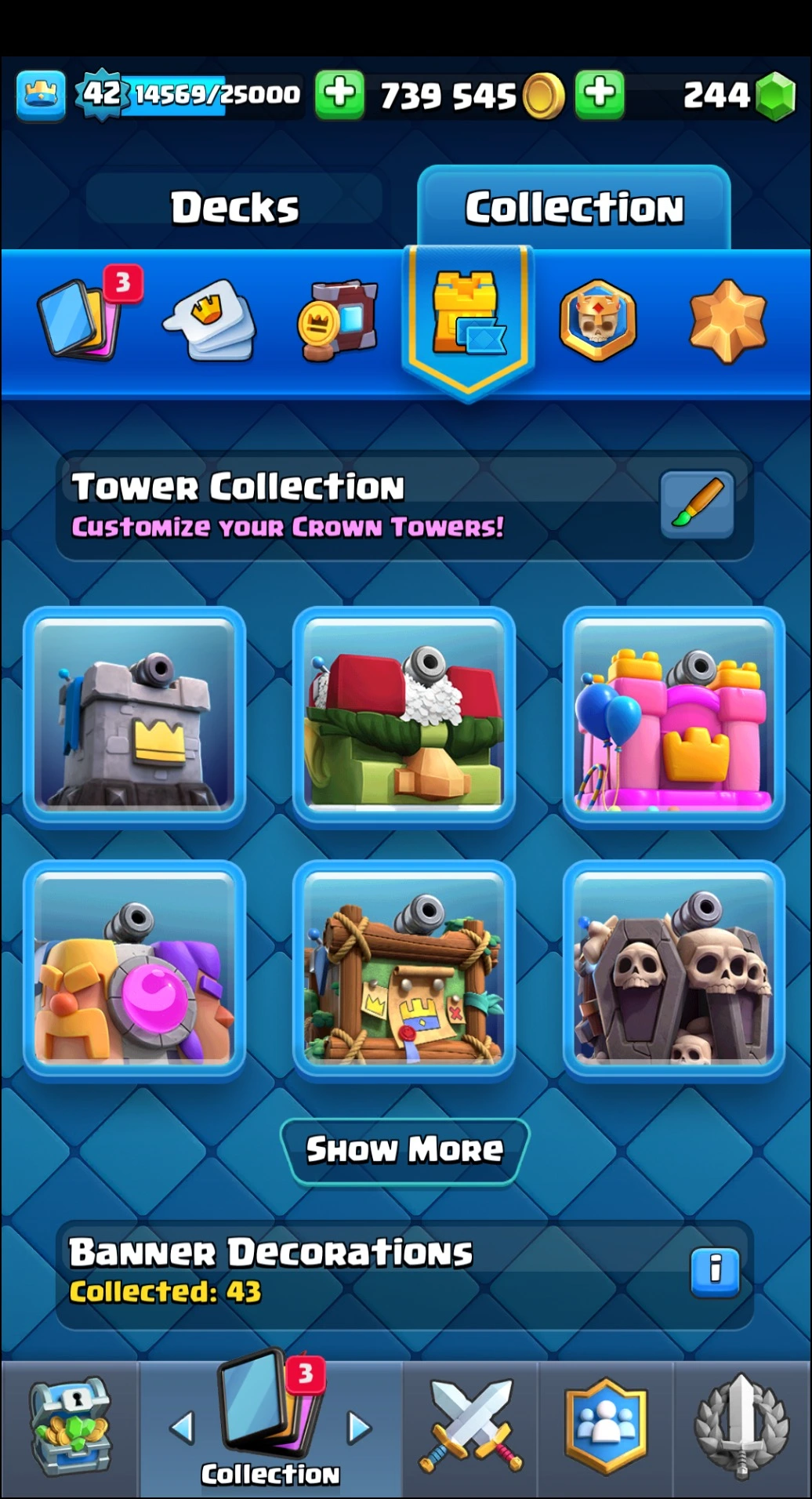
Task: Open the clan social tab
Action: (605, 1428)
